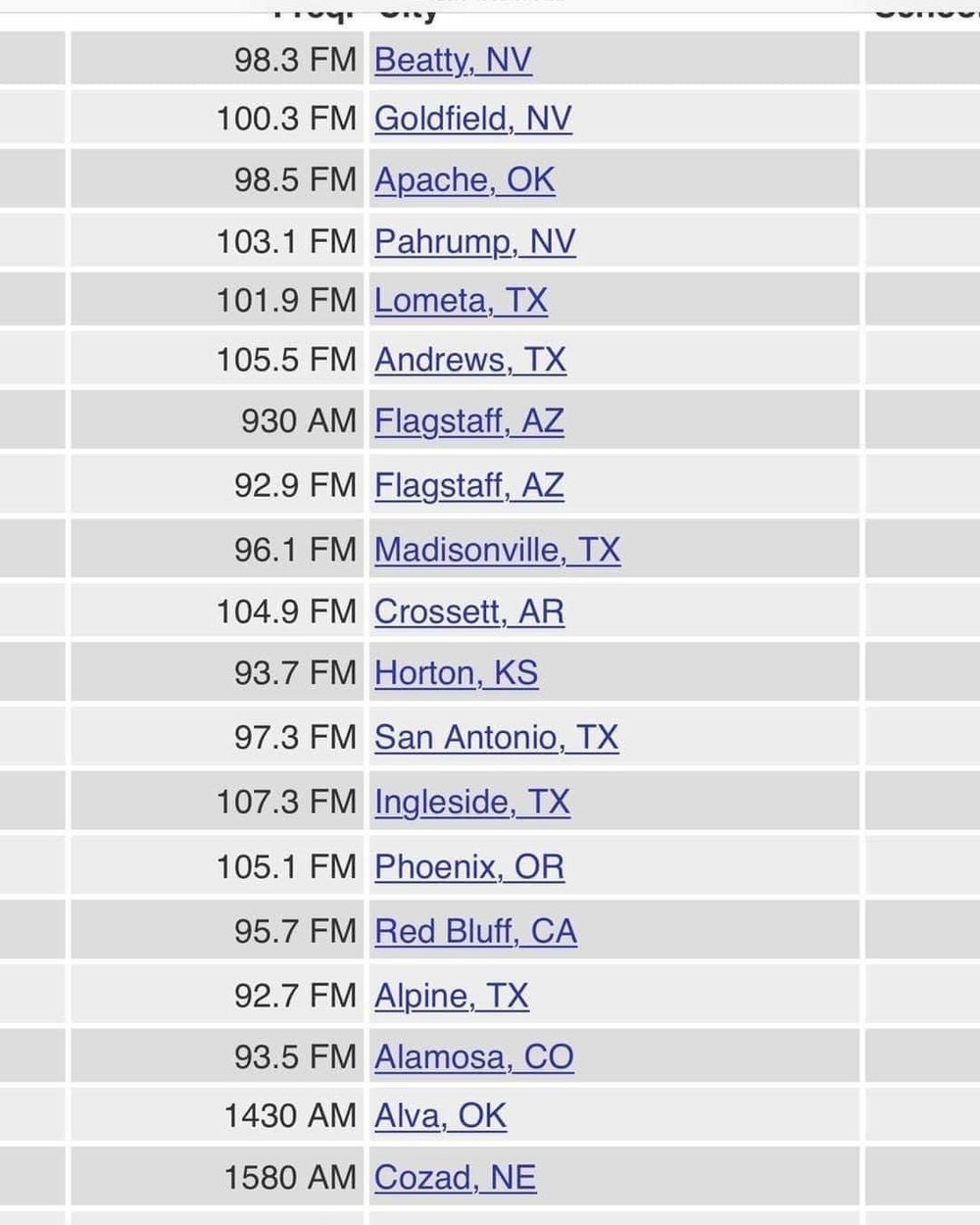
Task: Select the Alamosa, CO link
Action: point(473,1056)
